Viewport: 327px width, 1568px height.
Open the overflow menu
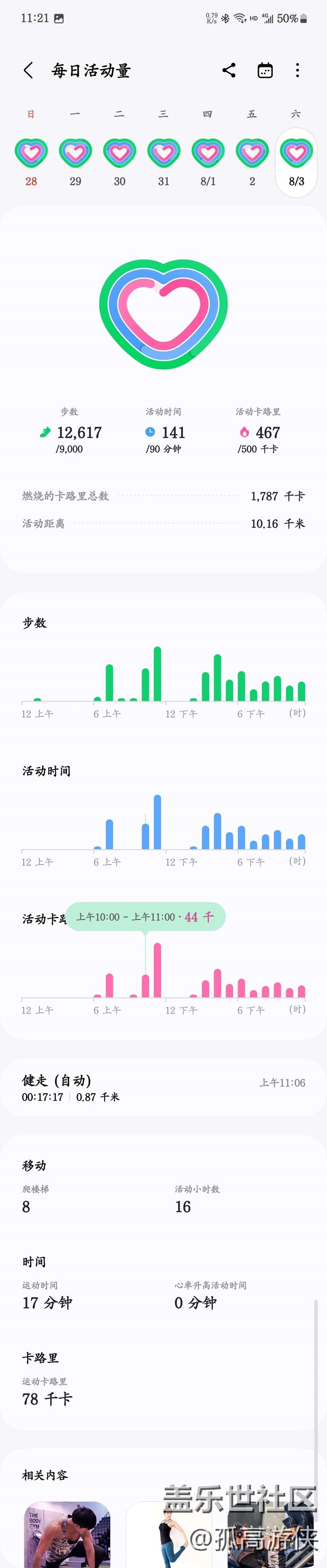pyautogui.click(x=298, y=70)
